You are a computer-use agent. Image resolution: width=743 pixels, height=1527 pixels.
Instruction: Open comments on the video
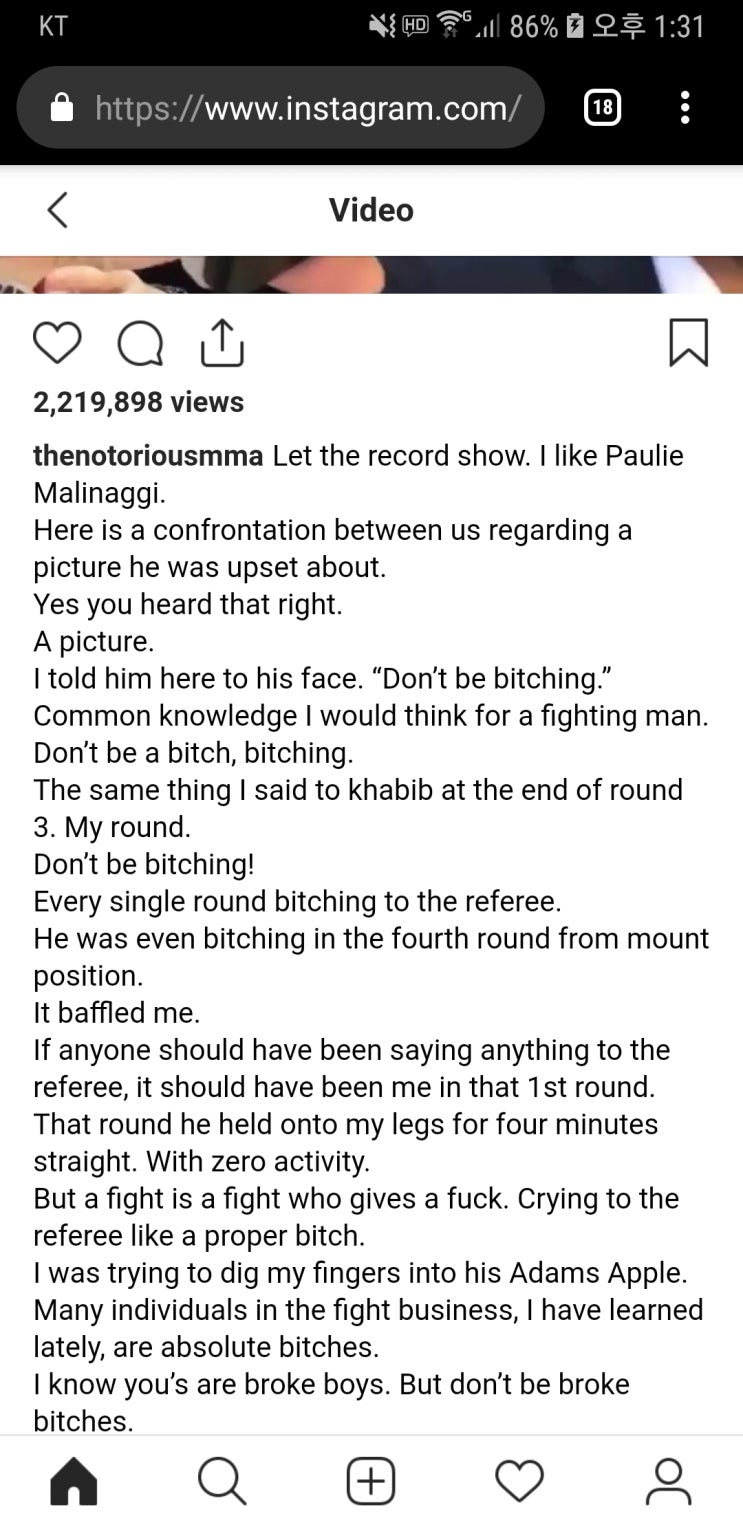click(141, 343)
